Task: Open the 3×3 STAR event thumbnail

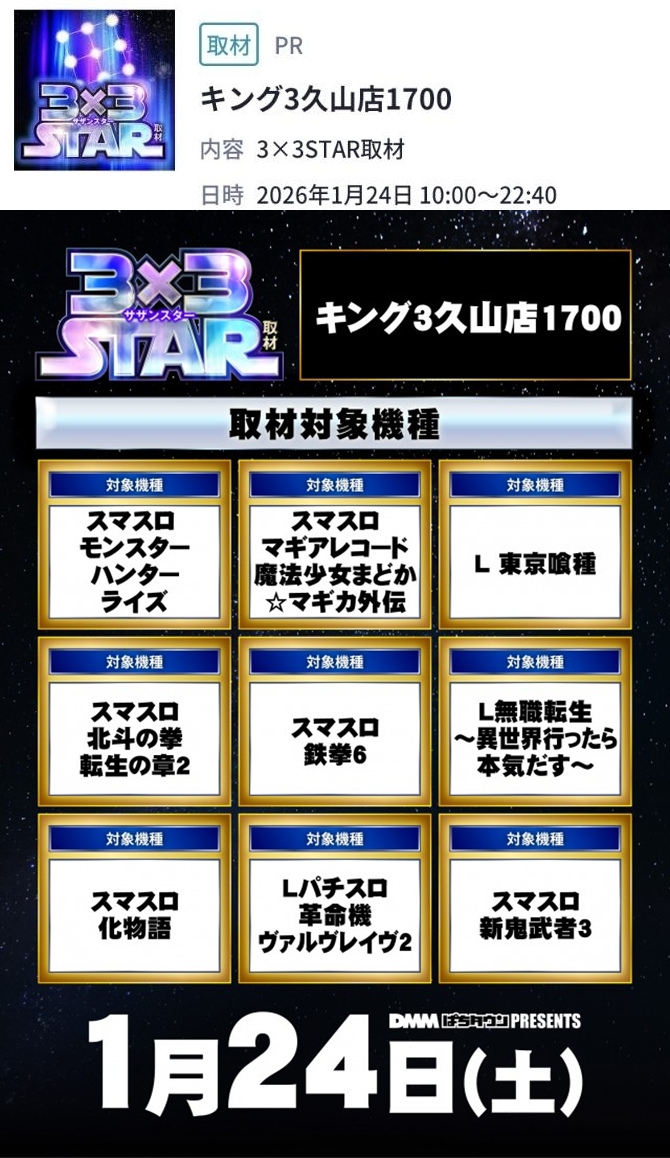Action: coord(94,90)
